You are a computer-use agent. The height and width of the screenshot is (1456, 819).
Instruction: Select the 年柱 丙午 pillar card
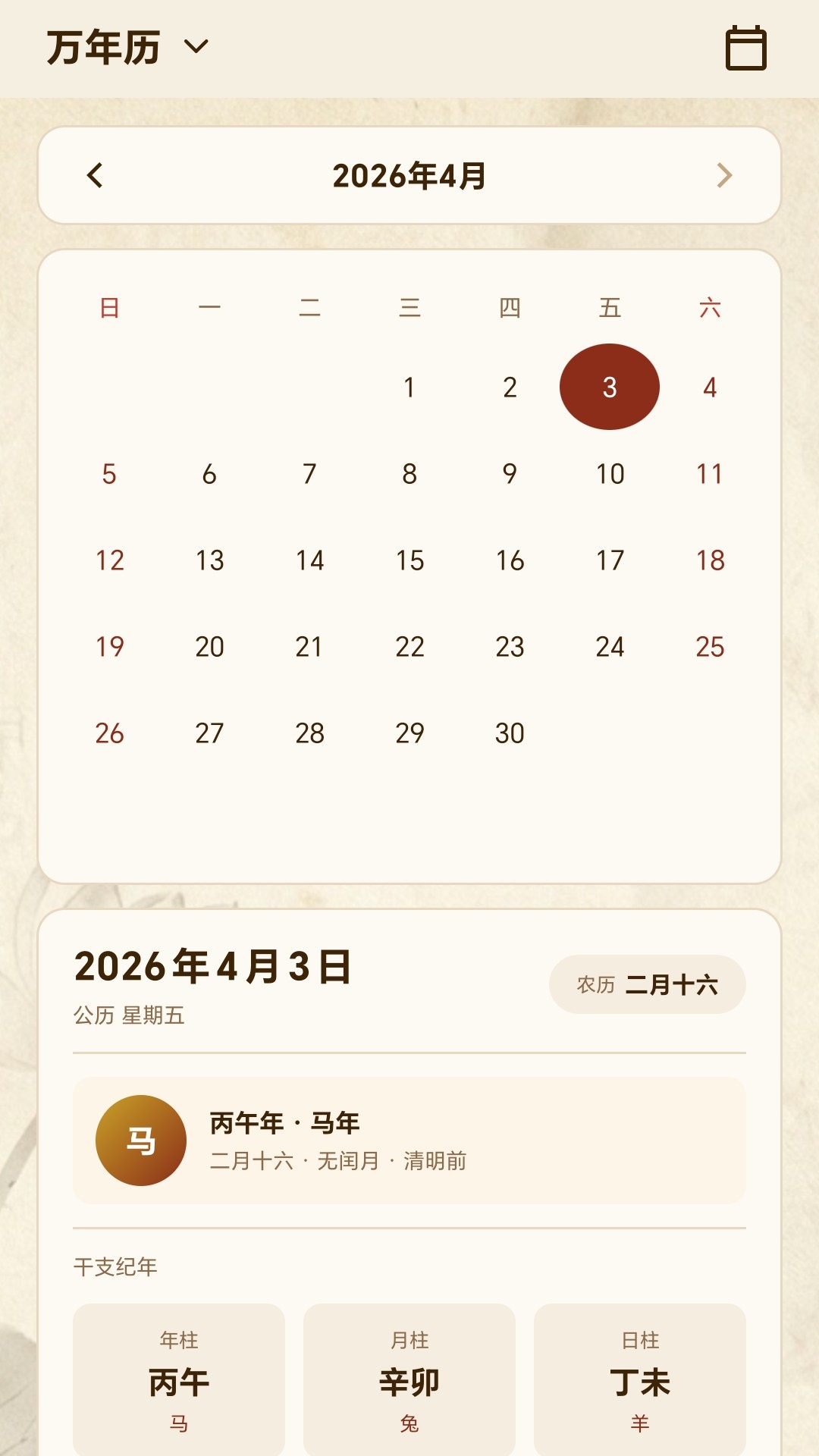click(178, 1380)
